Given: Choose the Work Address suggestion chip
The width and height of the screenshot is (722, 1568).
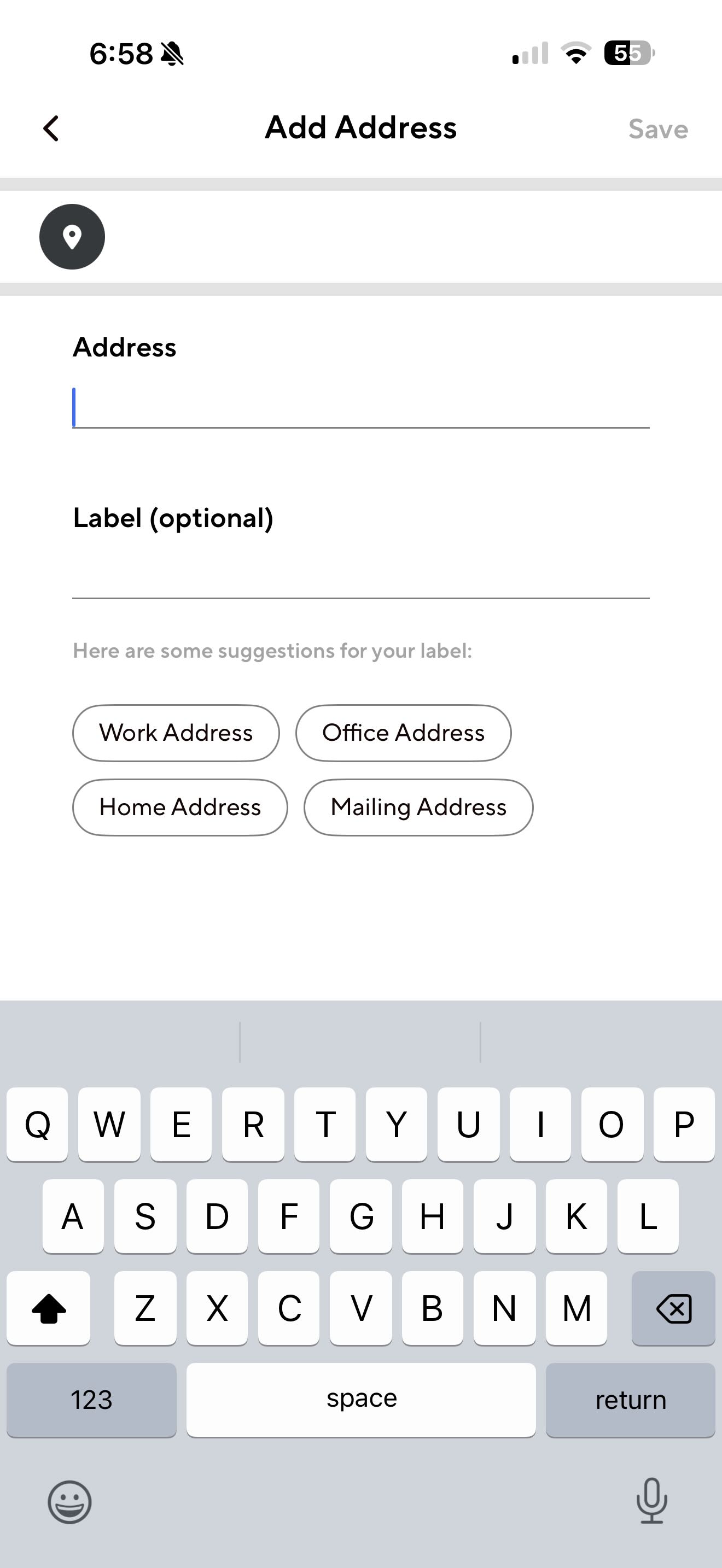Looking at the screenshot, I should (x=176, y=733).
